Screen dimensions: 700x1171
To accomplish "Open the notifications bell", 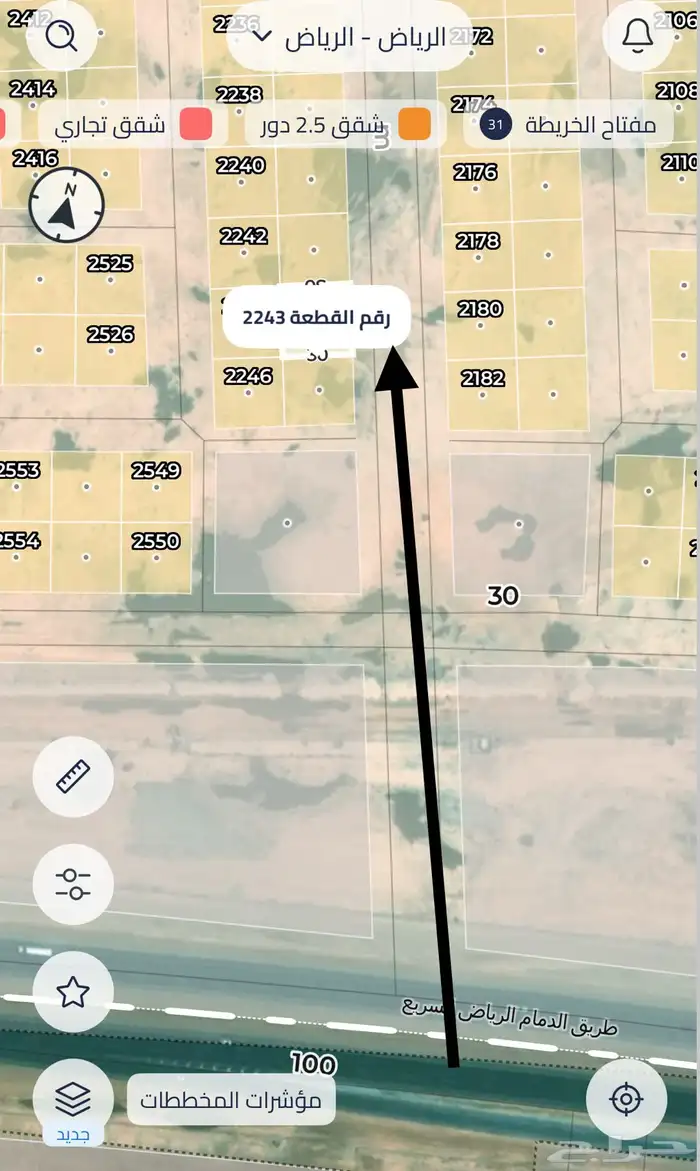I will click(638, 36).
